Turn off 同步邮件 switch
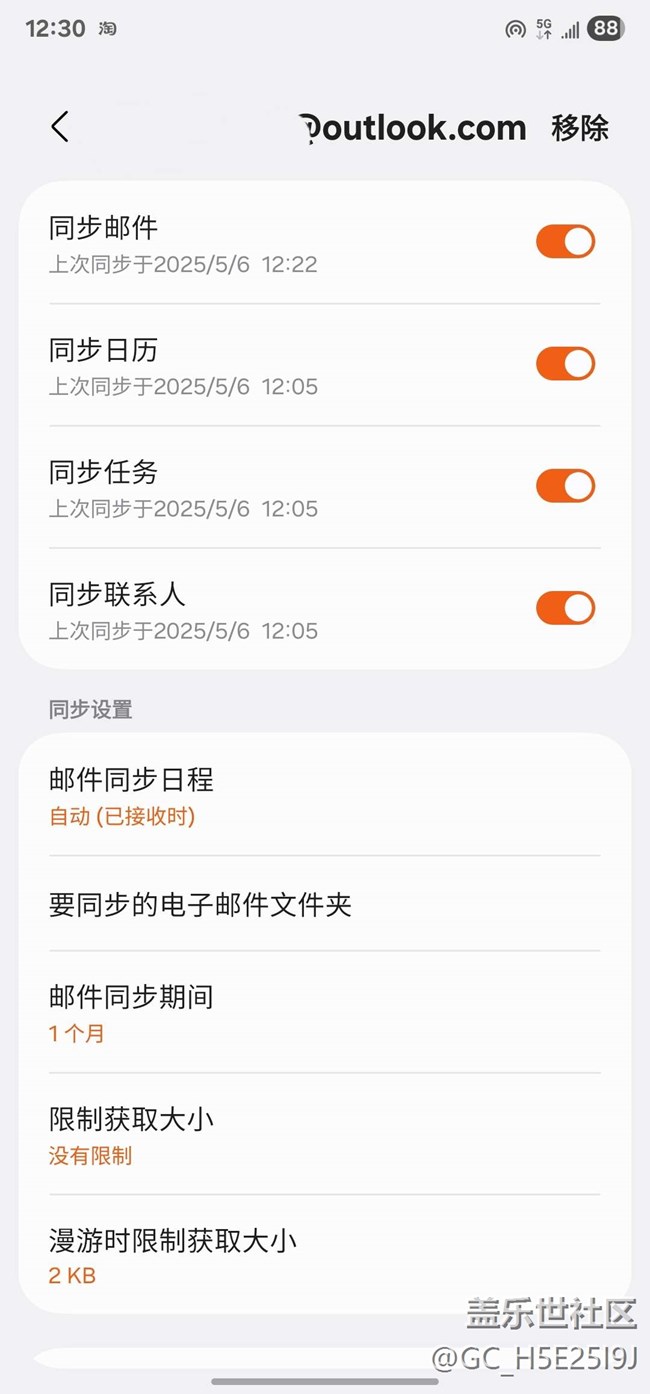 (565, 242)
